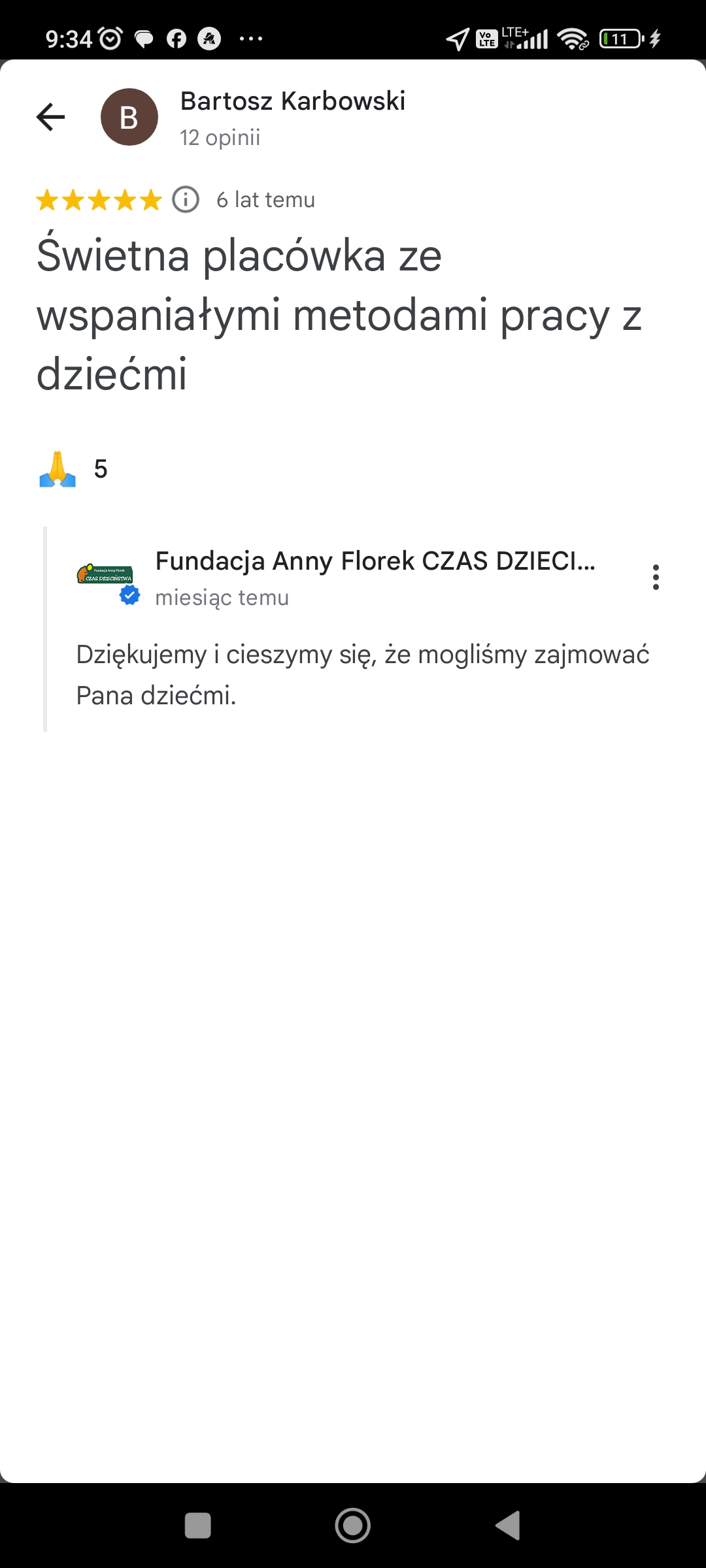Open recent apps from navigation bar
706x1568 pixels.
point(197,1526)
